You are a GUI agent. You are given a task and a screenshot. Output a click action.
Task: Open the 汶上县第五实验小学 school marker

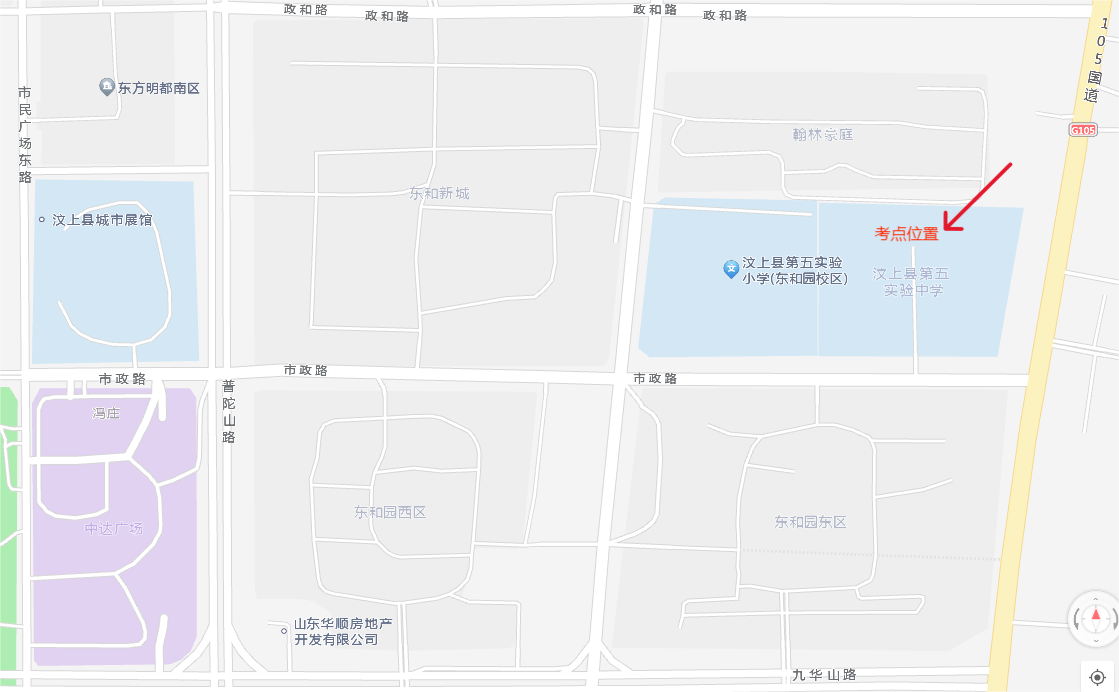click(x=731, y=268)
